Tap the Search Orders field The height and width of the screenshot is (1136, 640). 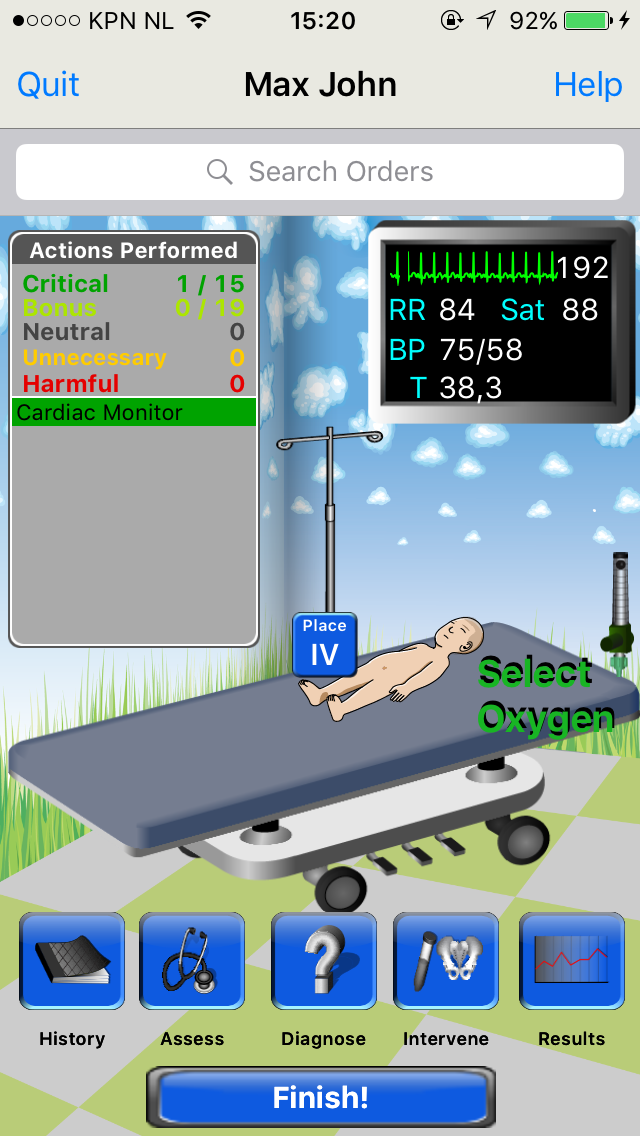(x=320, y=172)
